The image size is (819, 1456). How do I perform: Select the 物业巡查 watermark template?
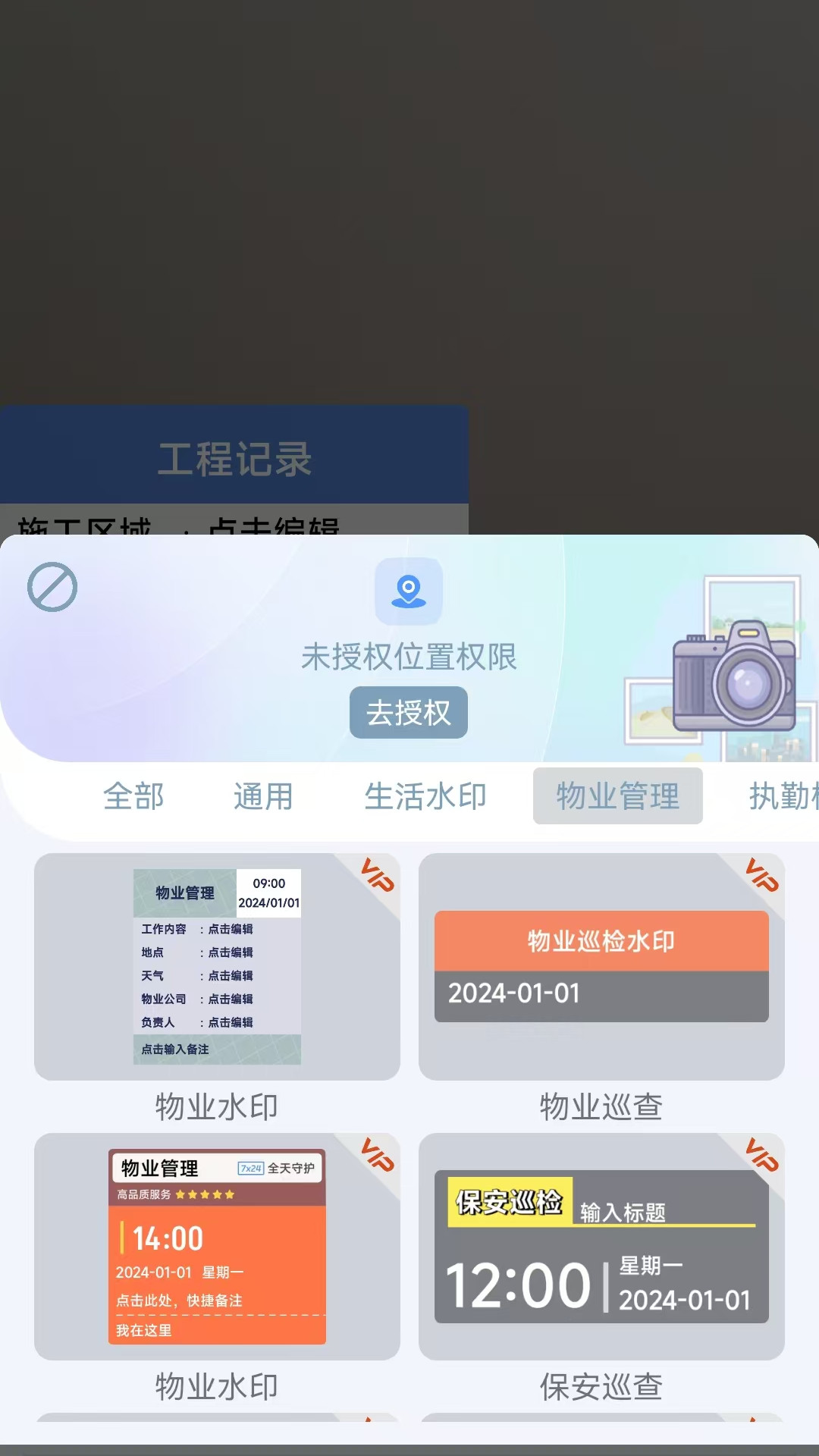(x=601, y=967)
